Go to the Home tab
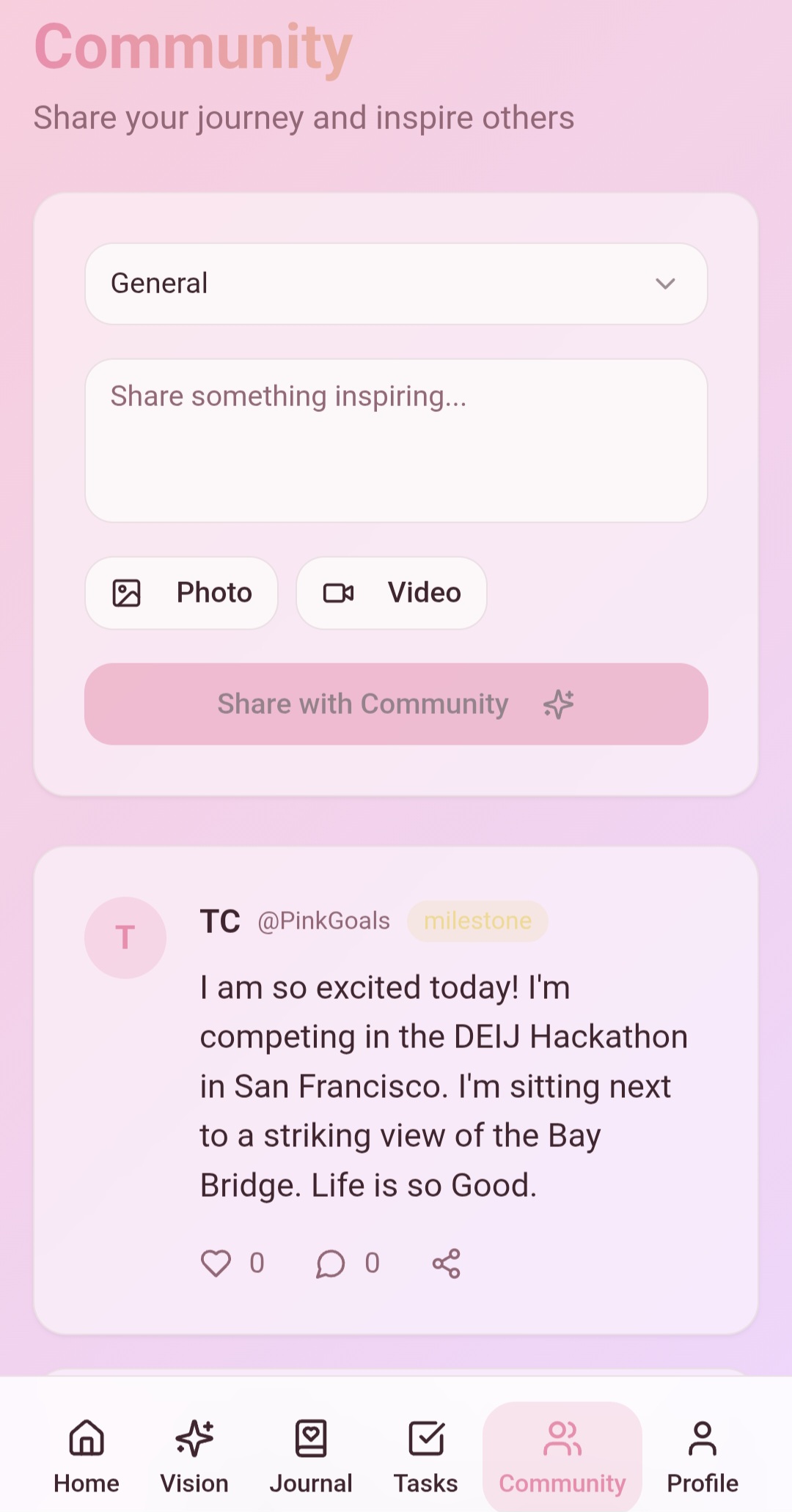The height and width of the screenshot is (1512, 792). pos(87,1456)
